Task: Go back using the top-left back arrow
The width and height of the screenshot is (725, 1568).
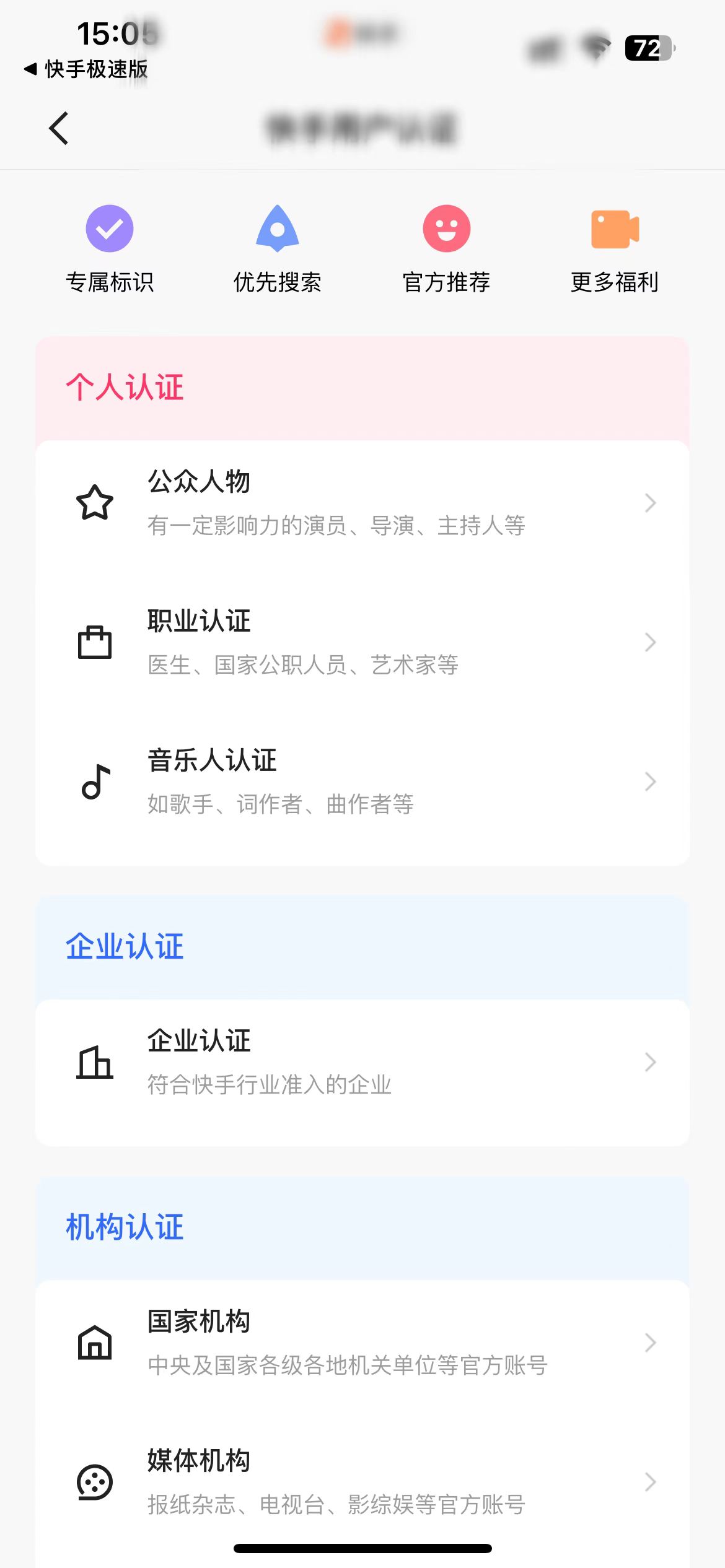Action: click(x=59, y=129)
